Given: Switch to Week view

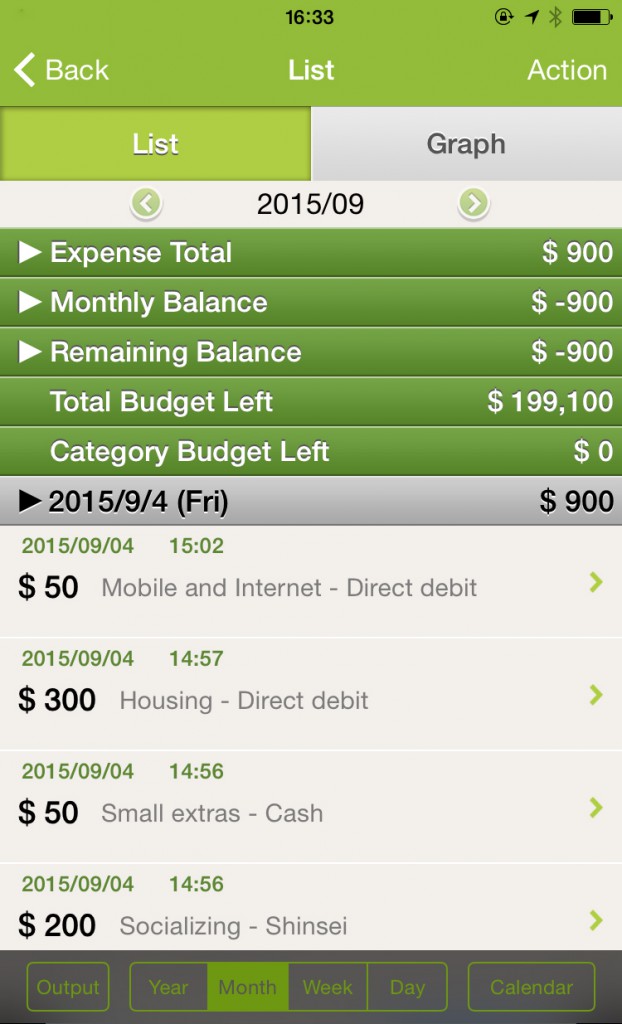Looking at the screenshot, I should (328, 987).
